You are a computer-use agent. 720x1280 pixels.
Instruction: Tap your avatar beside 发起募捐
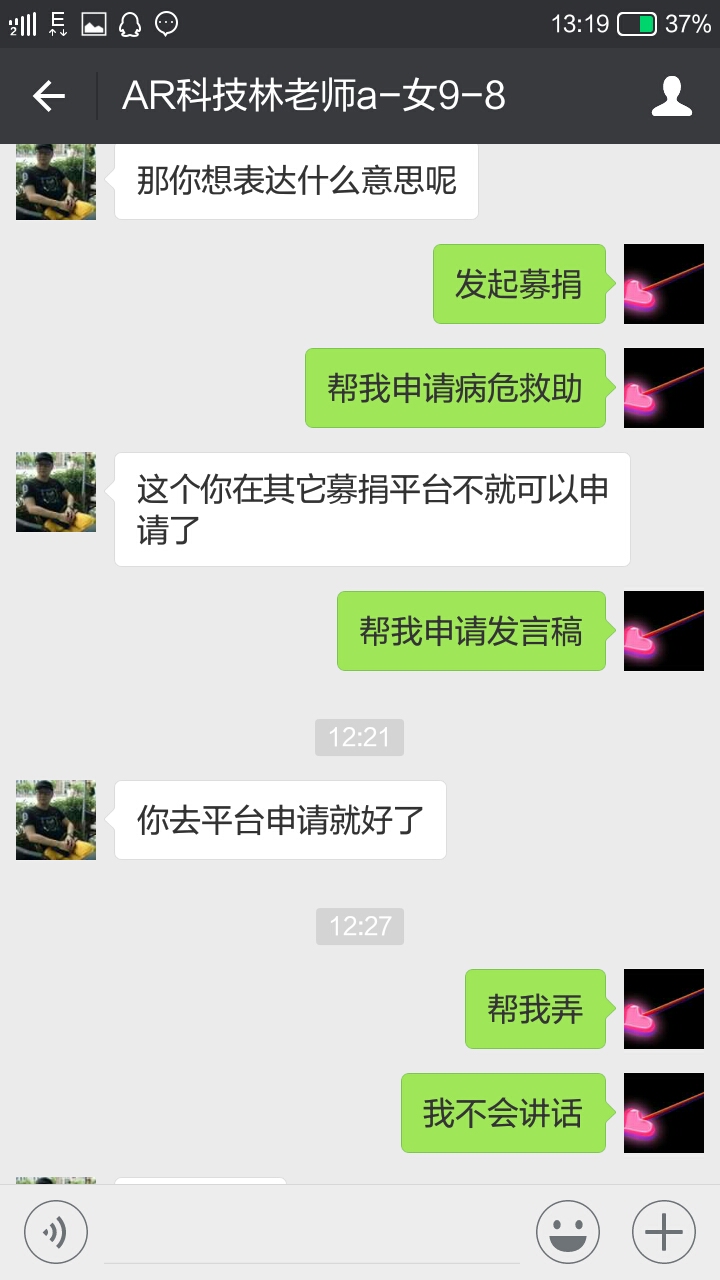click(663, 284)
